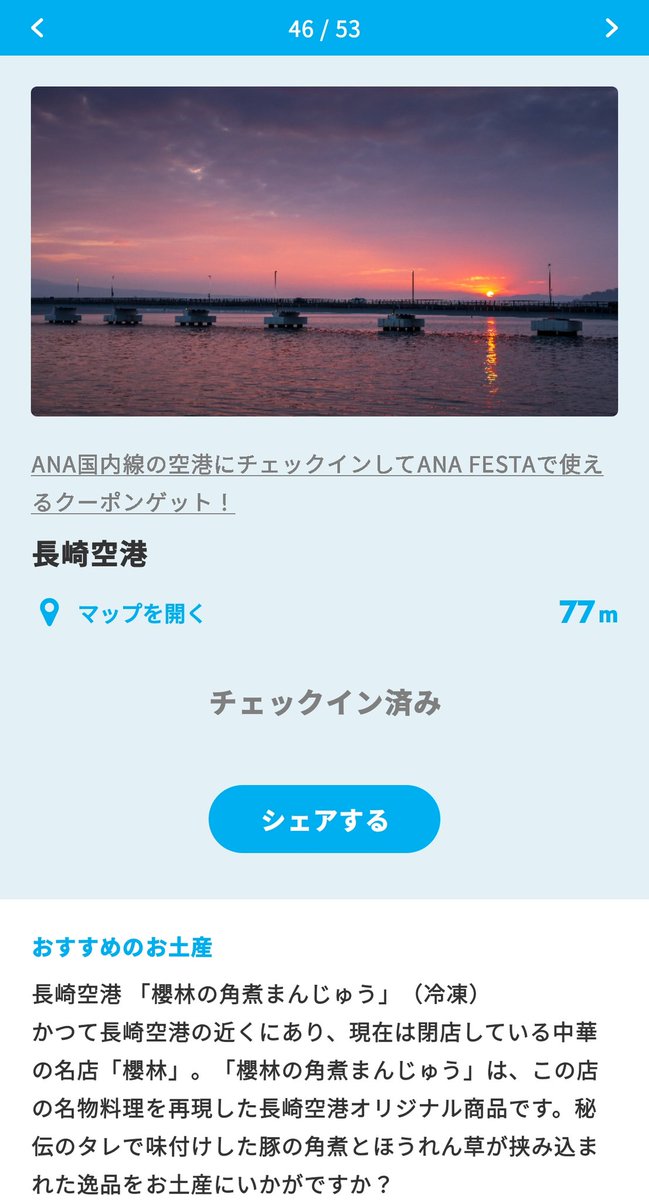Open the ANA FESTA coupon link
Screen dimensions: 649x1200
tap(316, 482)
